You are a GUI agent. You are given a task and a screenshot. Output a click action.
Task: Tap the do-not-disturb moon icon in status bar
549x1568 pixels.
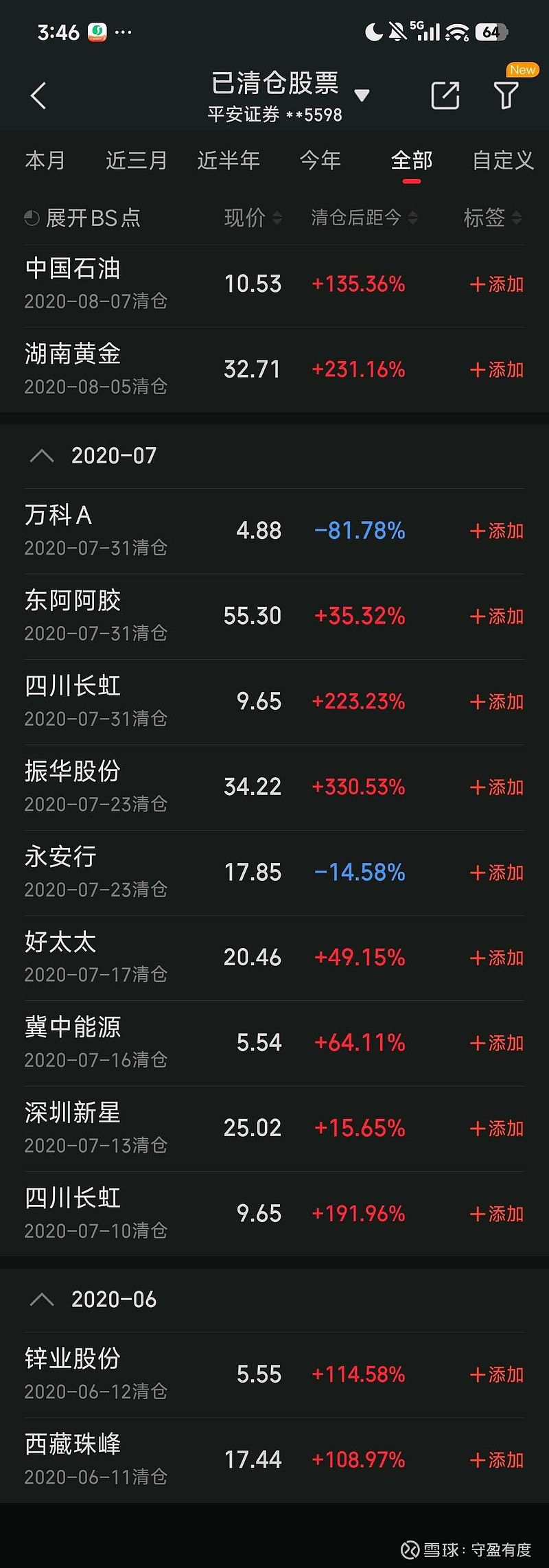pos(374,30)
